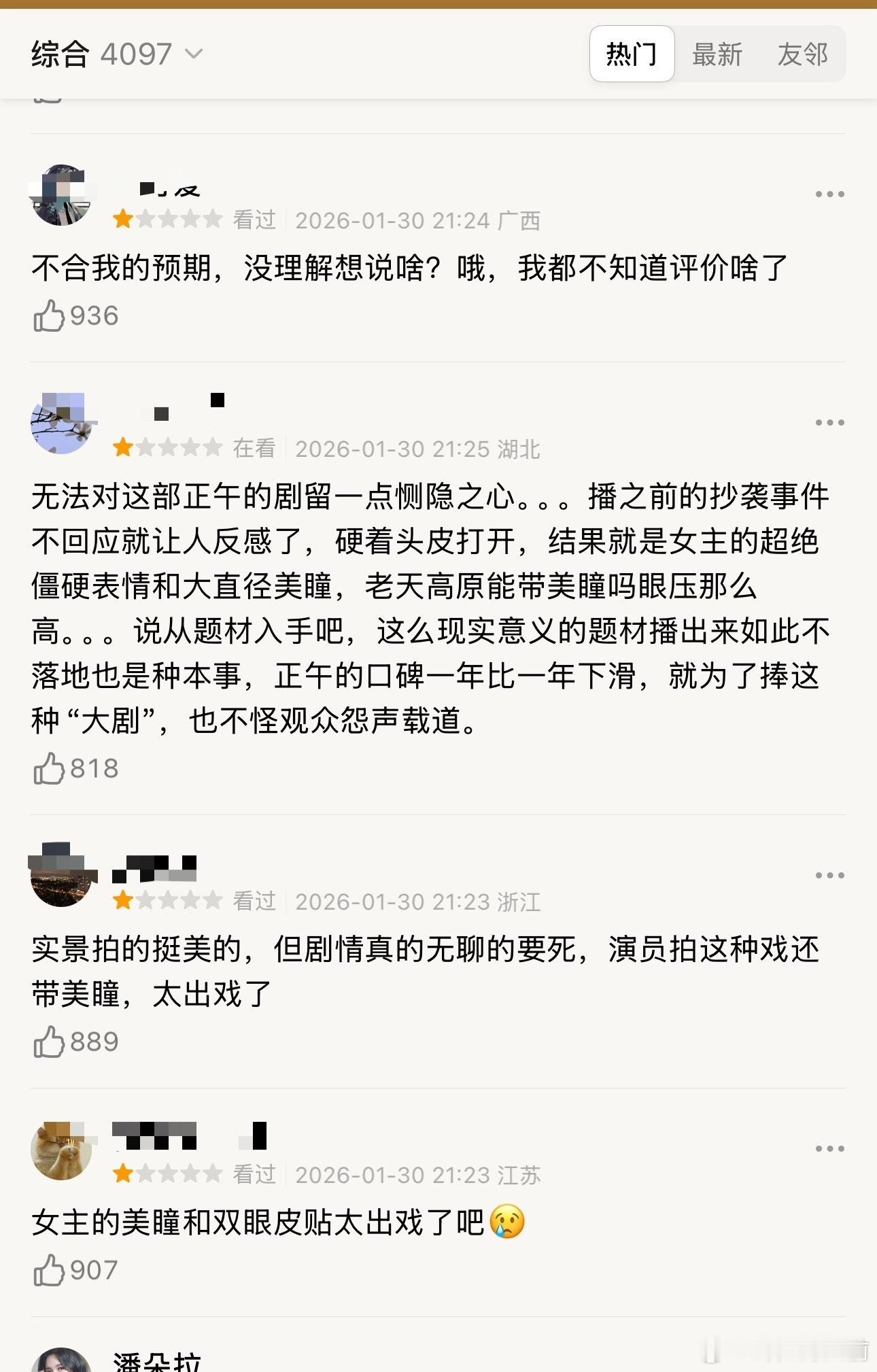Switch to the 最新 tab

pos(717,54)
